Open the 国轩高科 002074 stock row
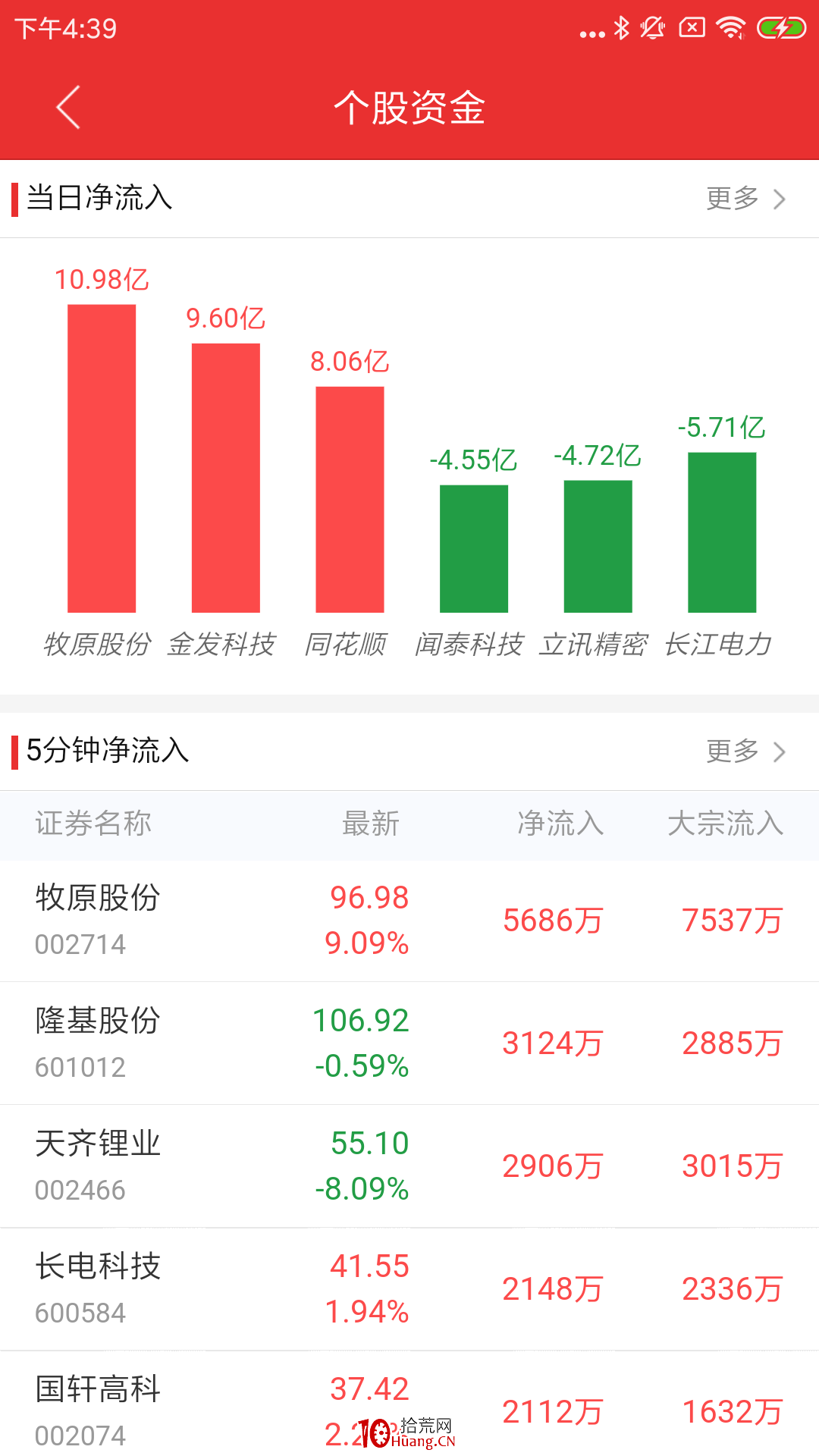This screenshot has width=819, height=1456. click(x=409, y=1404)
